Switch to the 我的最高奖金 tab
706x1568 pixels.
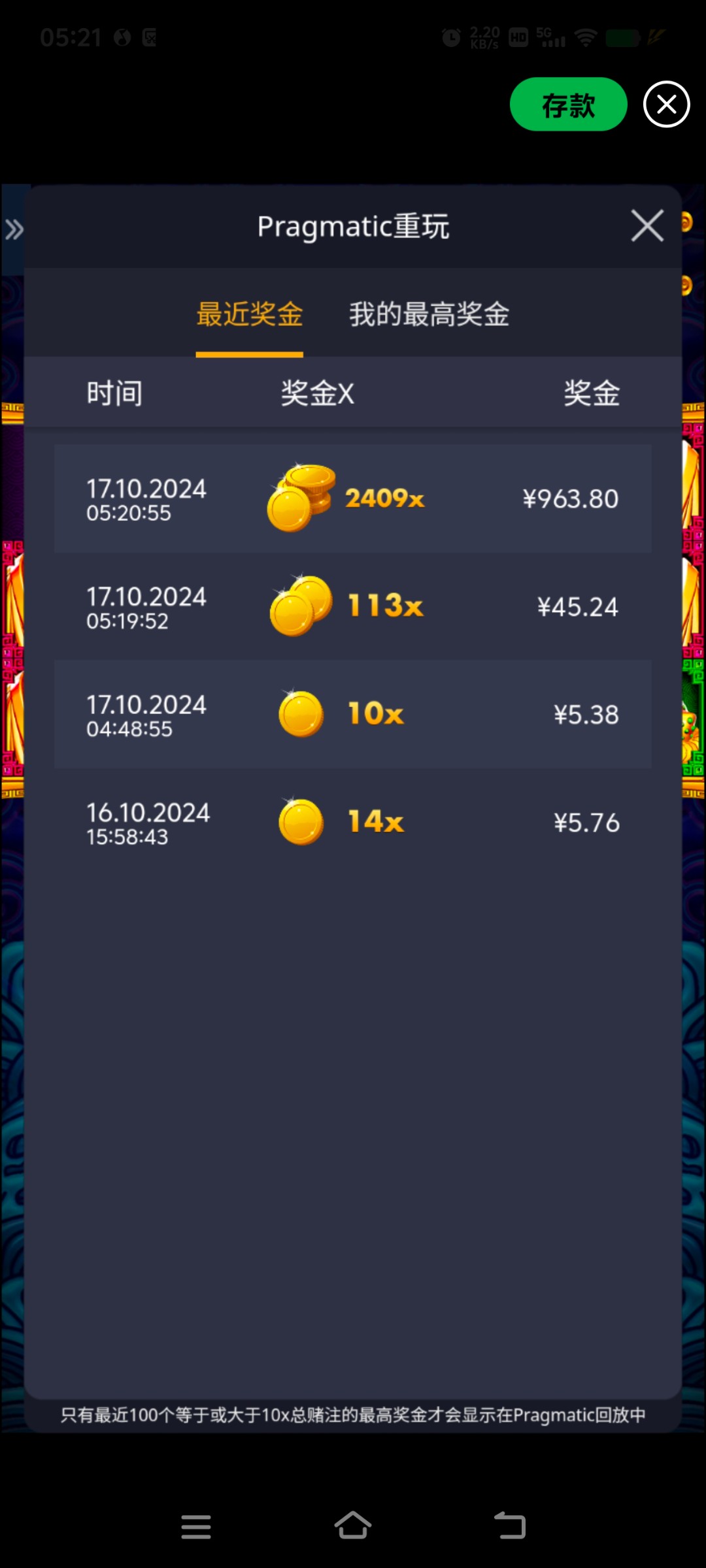pyautogui.click(x=429, y=314)
